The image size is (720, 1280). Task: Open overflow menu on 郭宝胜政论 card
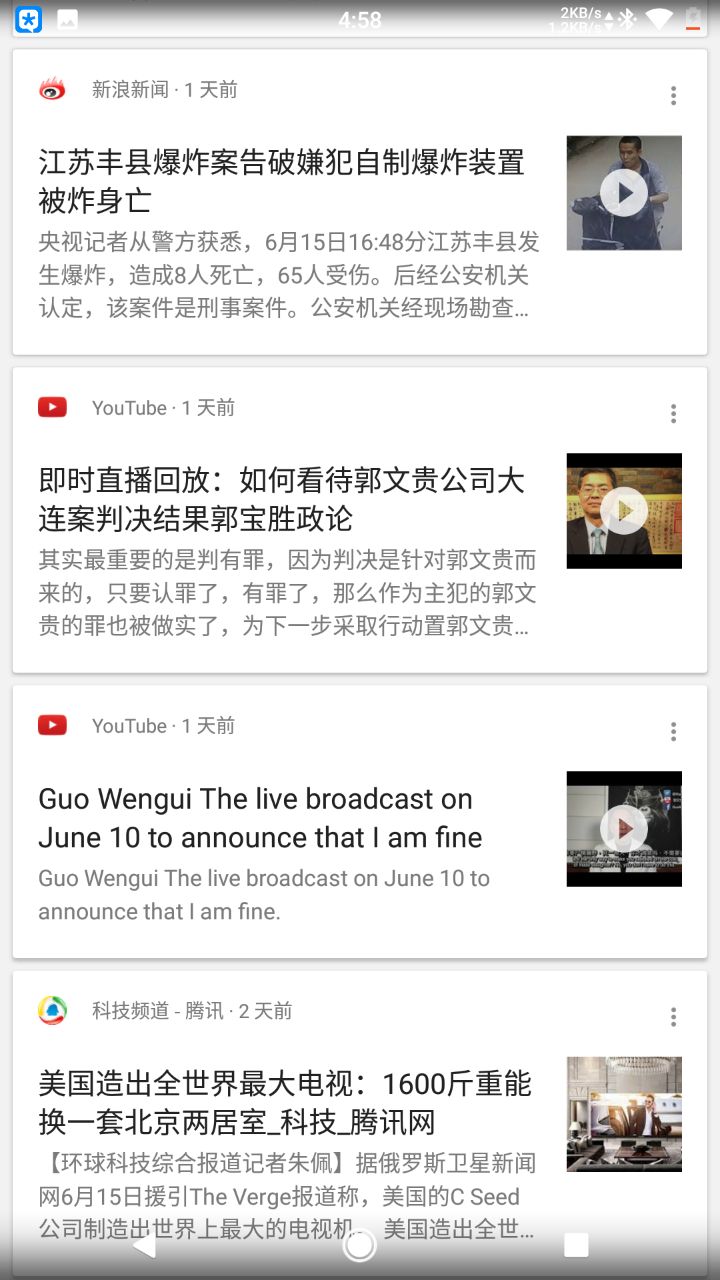[673, 413]
